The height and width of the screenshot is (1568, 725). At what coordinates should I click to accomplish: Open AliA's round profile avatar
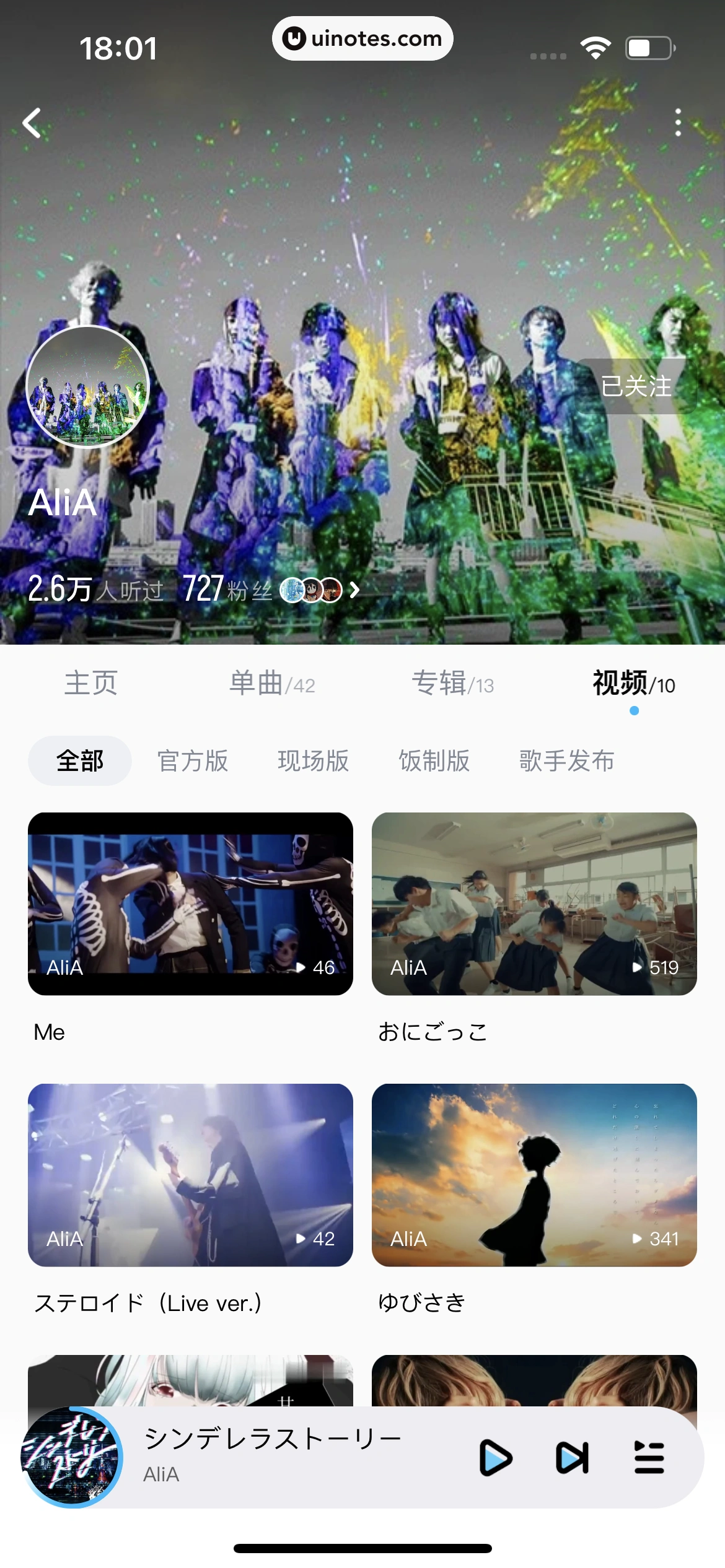[x=87, y=386]
